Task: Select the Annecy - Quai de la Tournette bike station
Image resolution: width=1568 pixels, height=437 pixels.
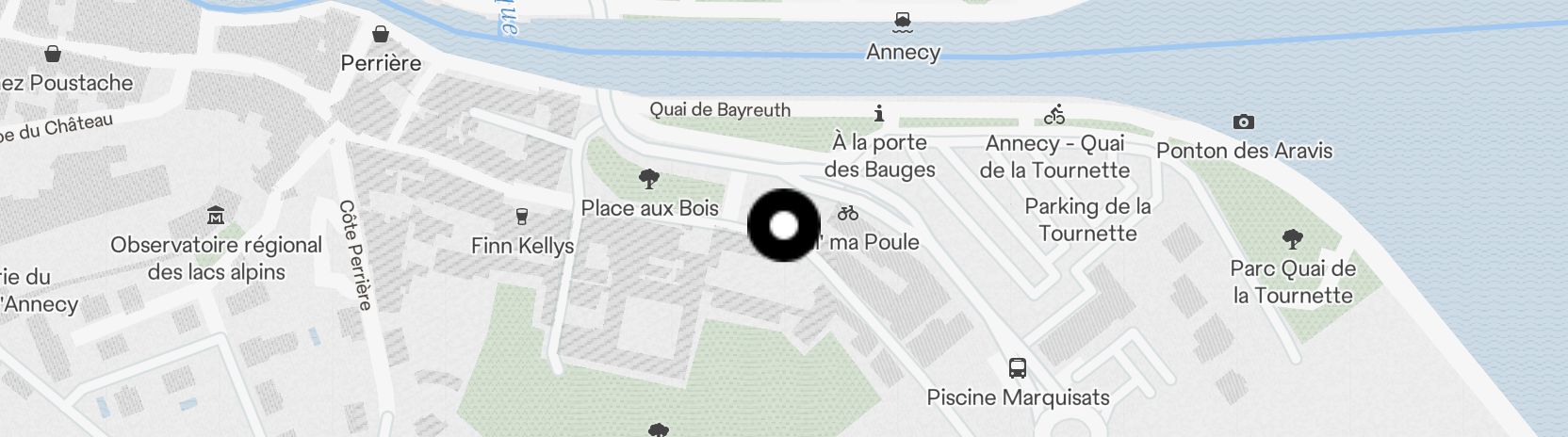Action: (1054, 116)
